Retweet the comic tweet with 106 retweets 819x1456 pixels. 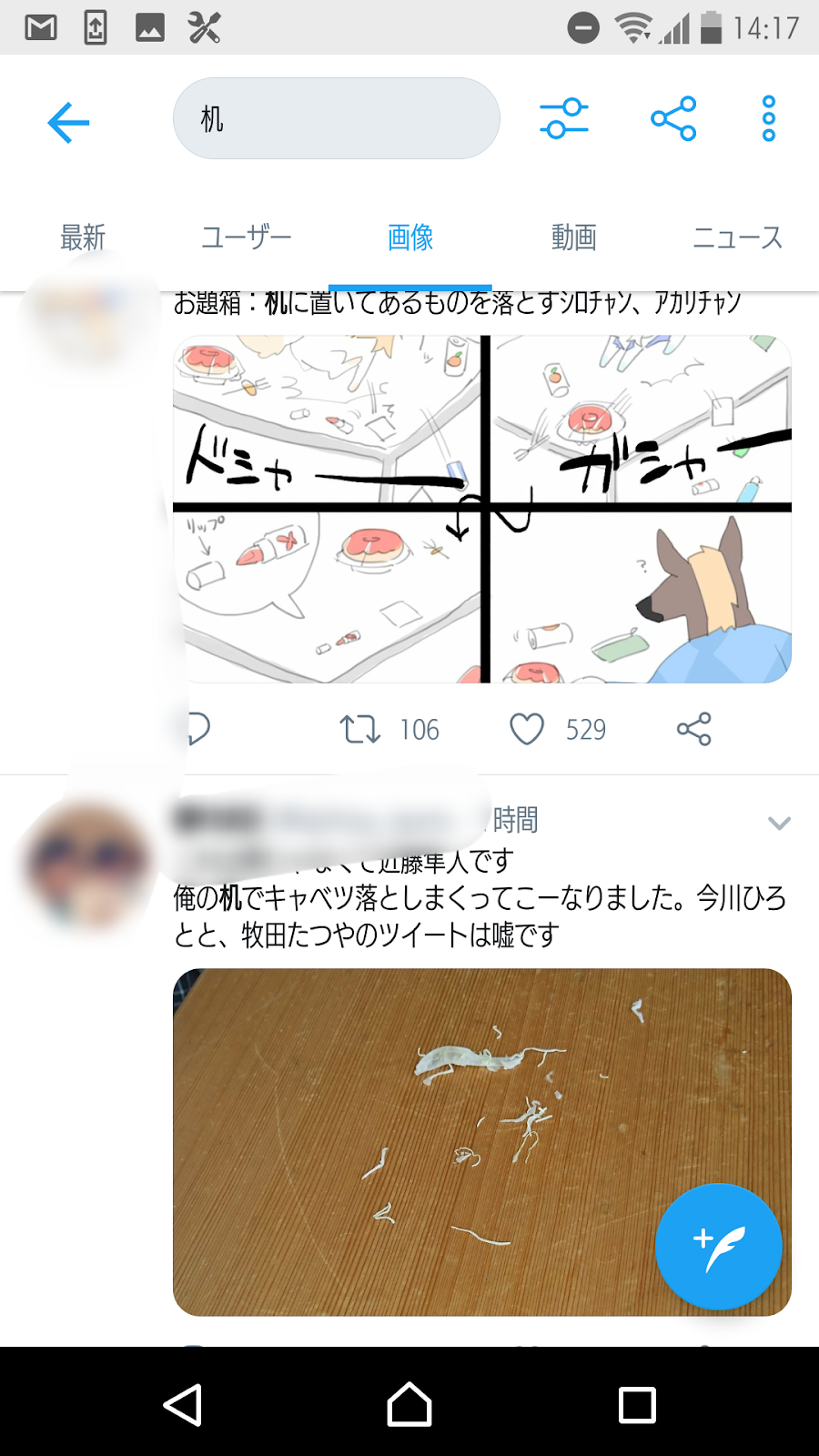pyautogui.click(x=360, y=730)
